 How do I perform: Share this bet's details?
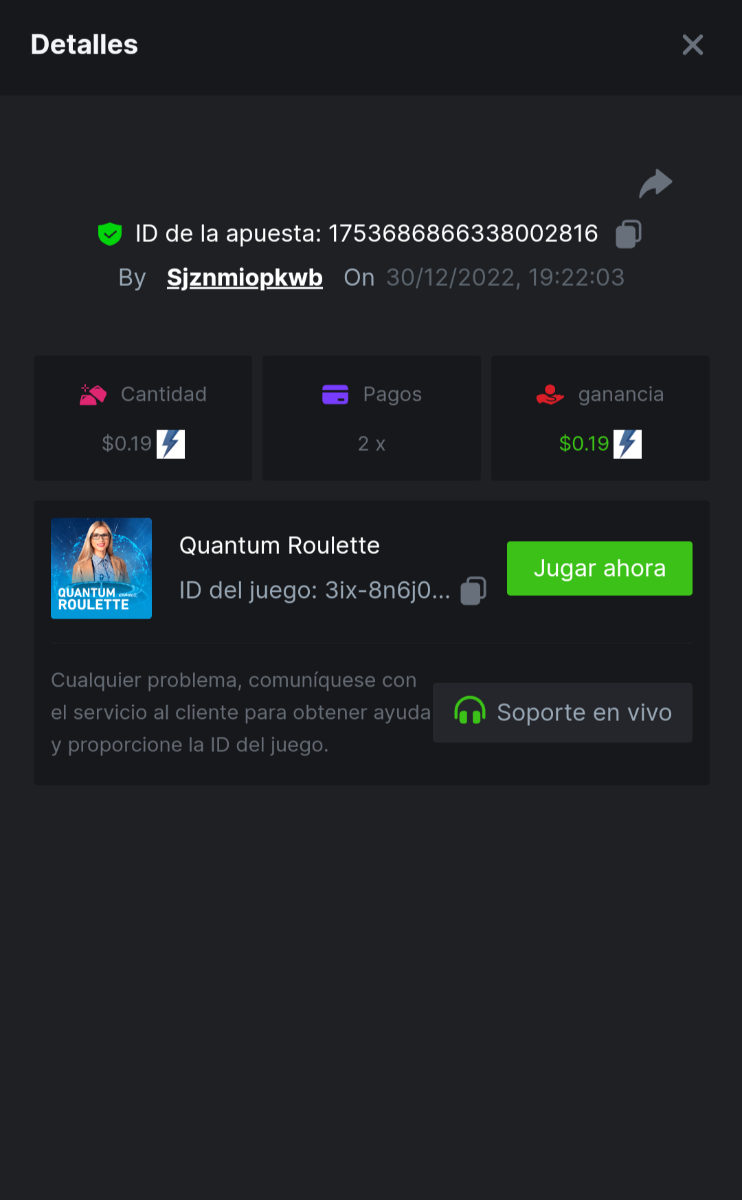pos(656,184)
